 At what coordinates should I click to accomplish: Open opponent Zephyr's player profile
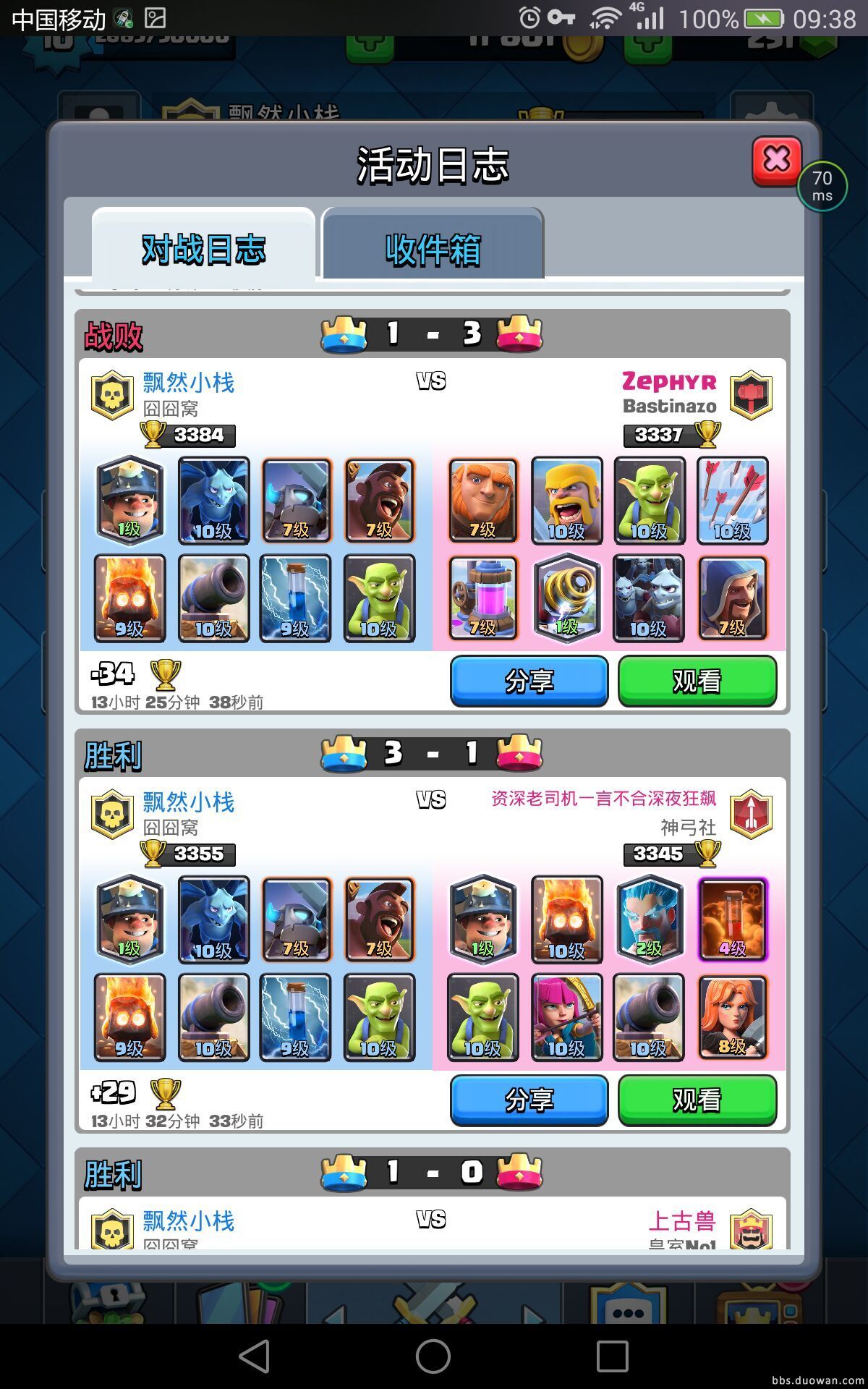[x=668, y=382]
